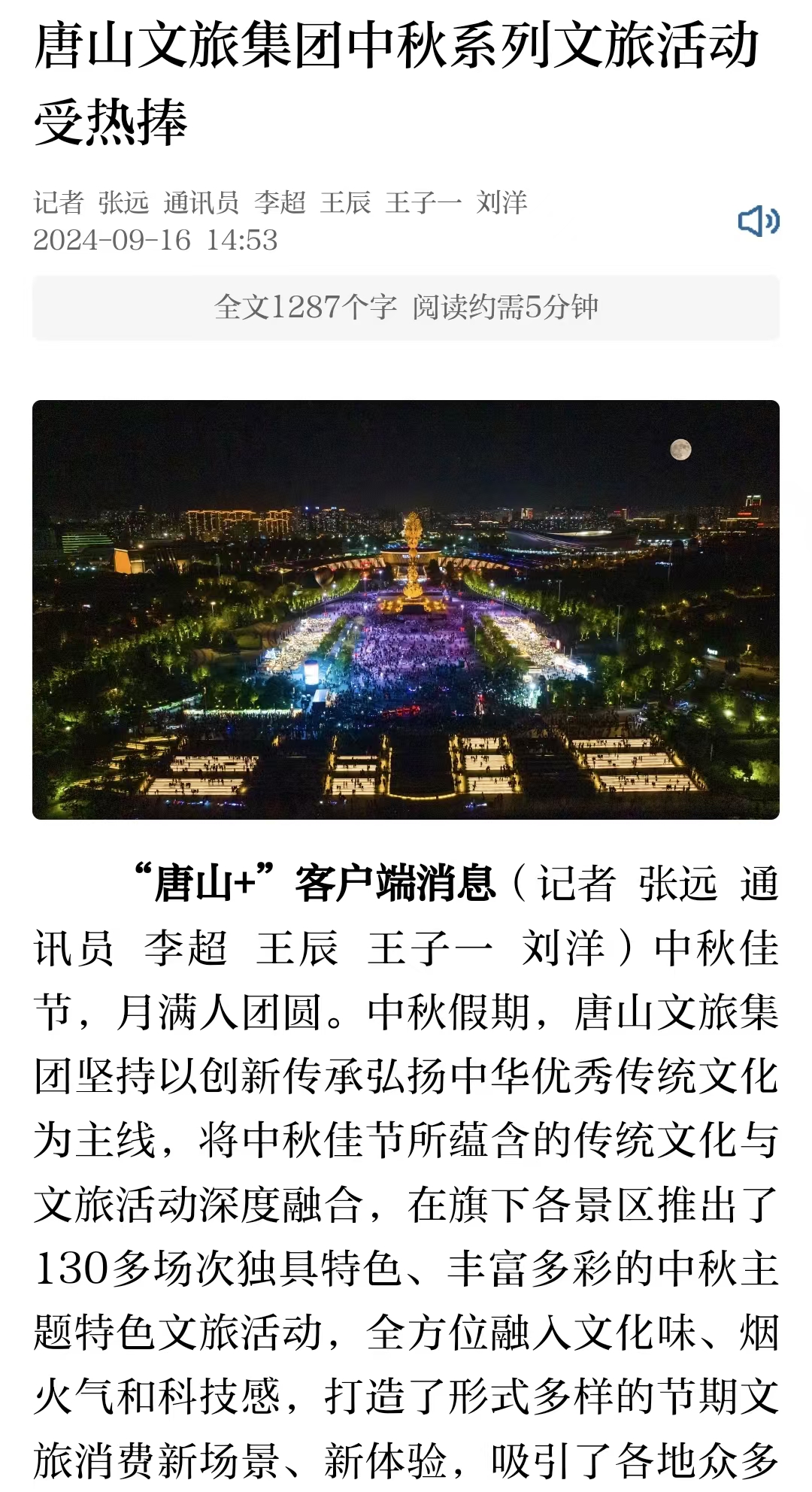Play the article audio with the speaker icon
The image size is (812, 1492).
(758, 221)
